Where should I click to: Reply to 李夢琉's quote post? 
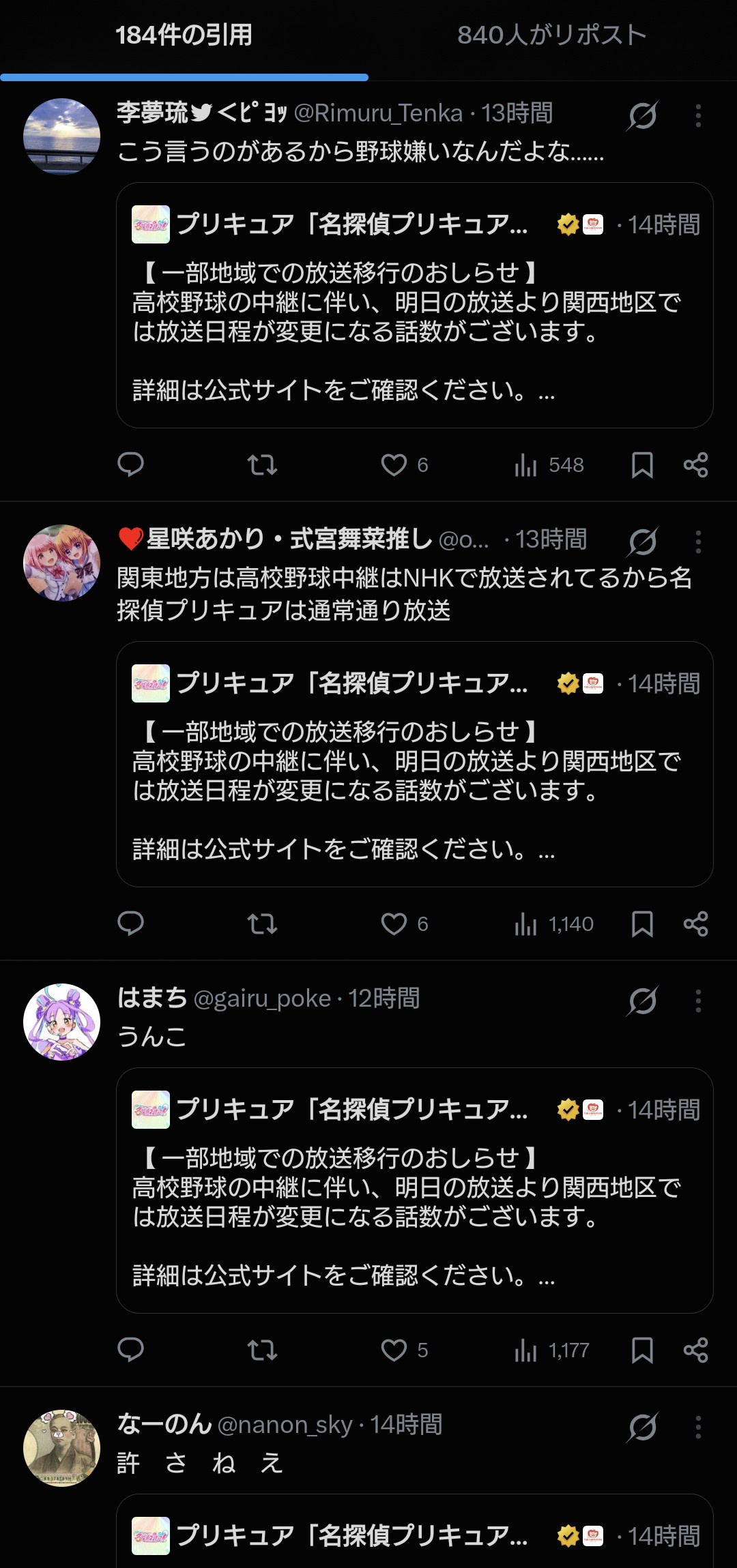[x=131, y=465]
